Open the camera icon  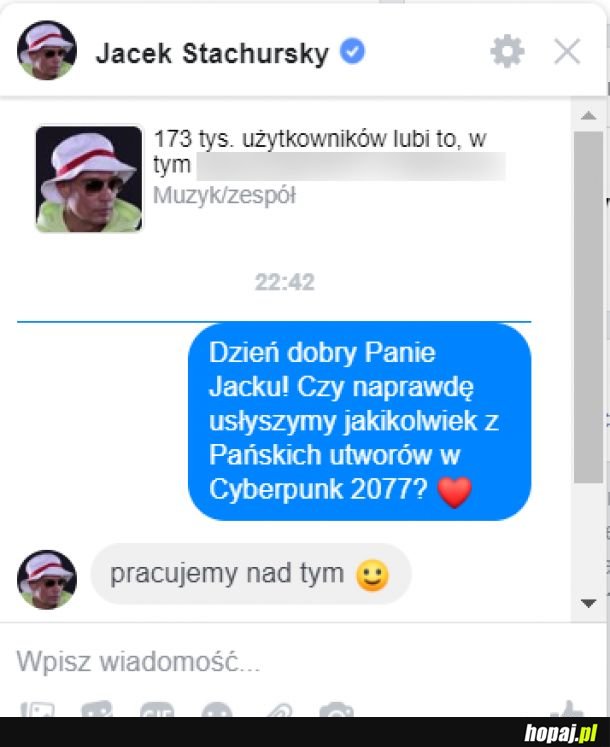(x=336, y=711)
